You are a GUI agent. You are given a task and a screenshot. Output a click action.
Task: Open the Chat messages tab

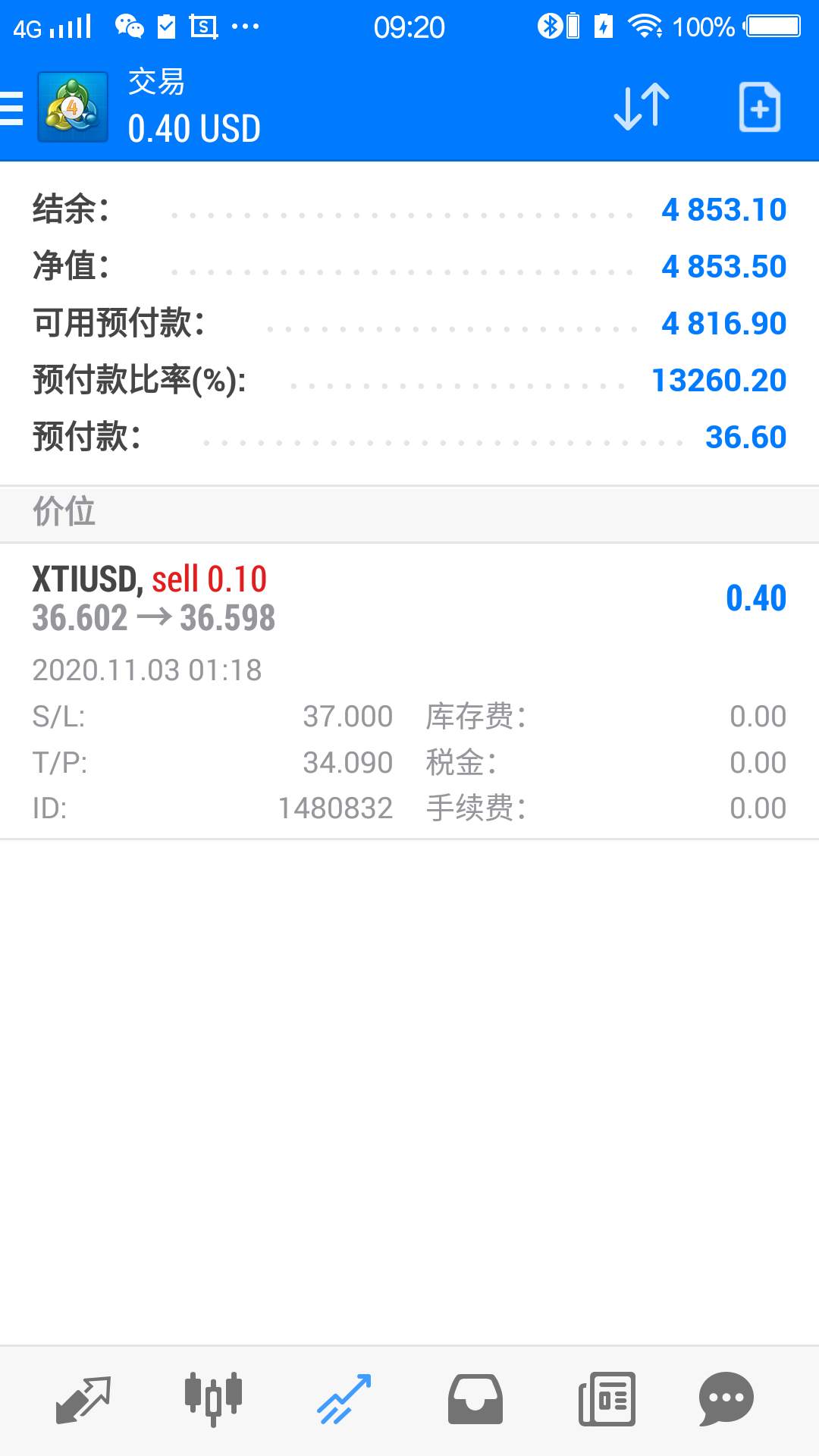pos(726,1399)
